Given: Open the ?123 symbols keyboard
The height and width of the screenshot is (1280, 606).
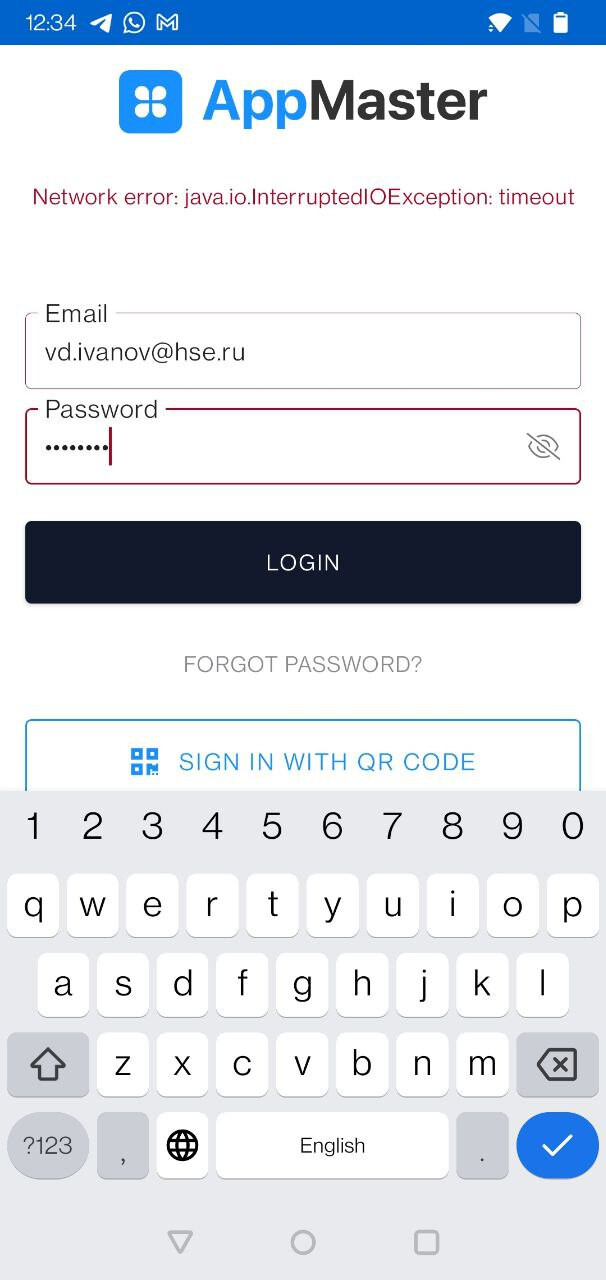Looking at the screenshot, I should tap(48, 1145).
